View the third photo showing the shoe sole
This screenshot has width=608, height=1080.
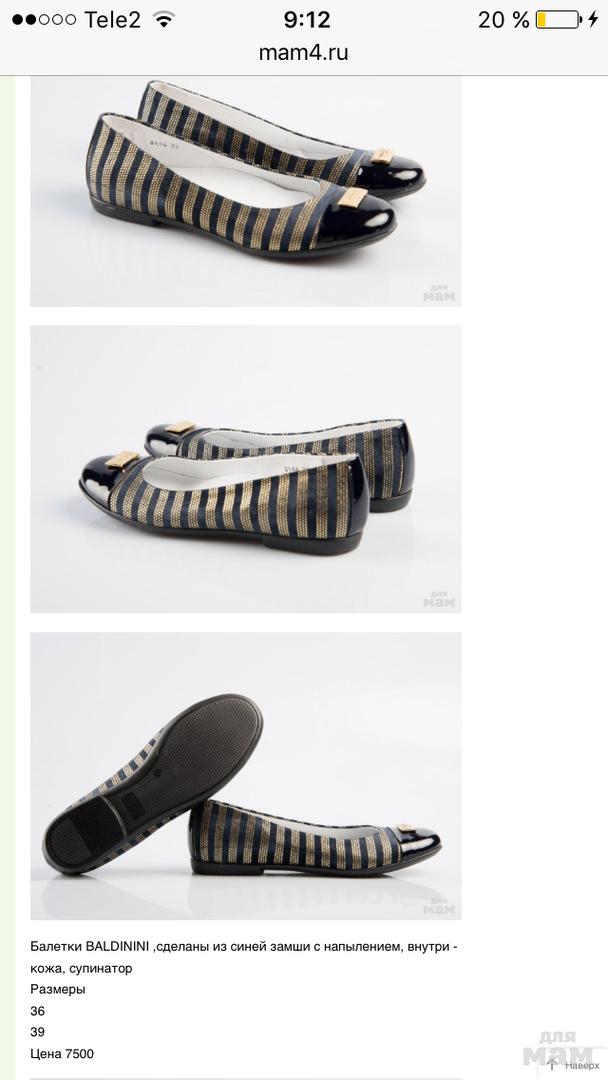pyautogui.click(x=246, y=775)
